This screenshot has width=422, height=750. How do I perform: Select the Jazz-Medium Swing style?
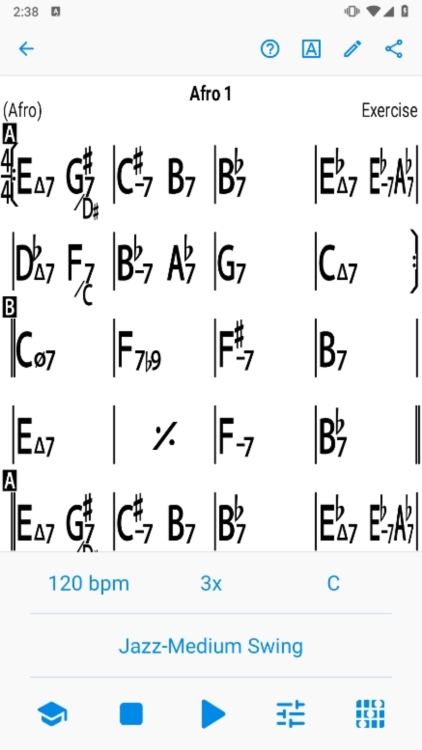[x=211, y=646]
